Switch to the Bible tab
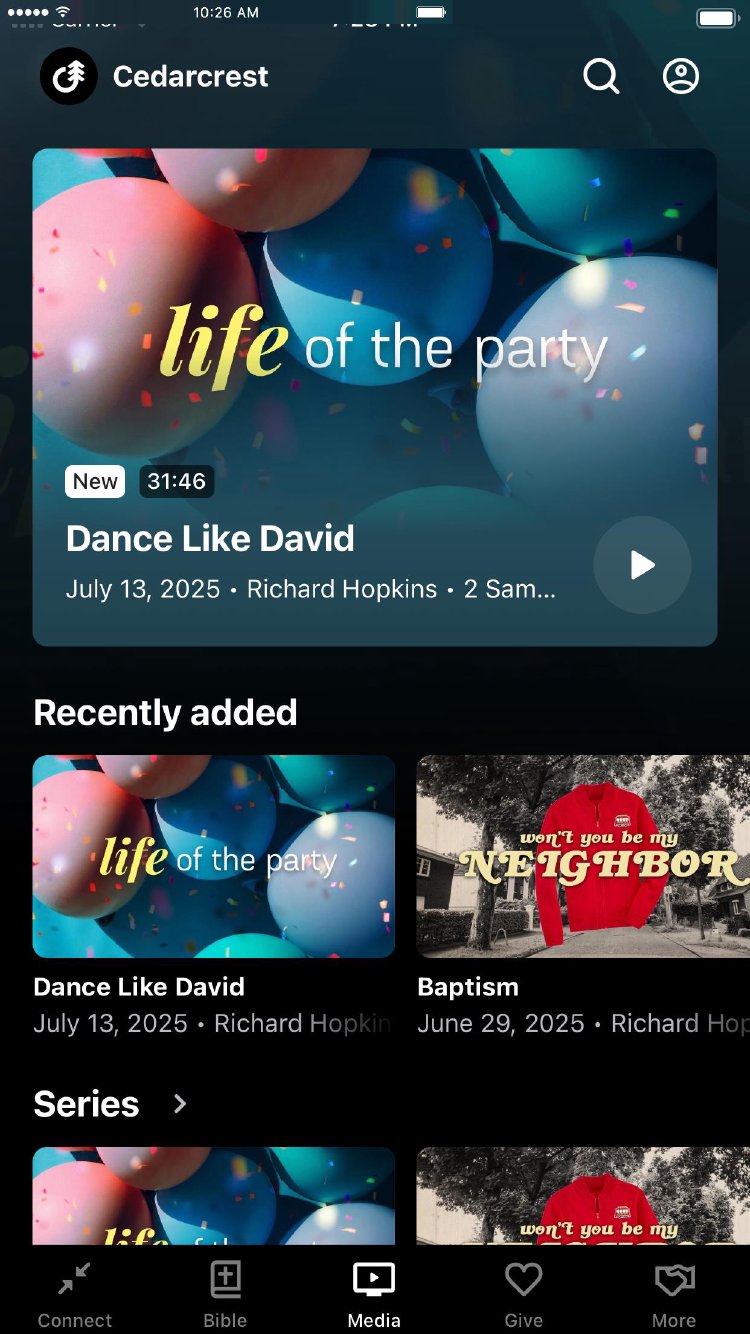 225,1293
